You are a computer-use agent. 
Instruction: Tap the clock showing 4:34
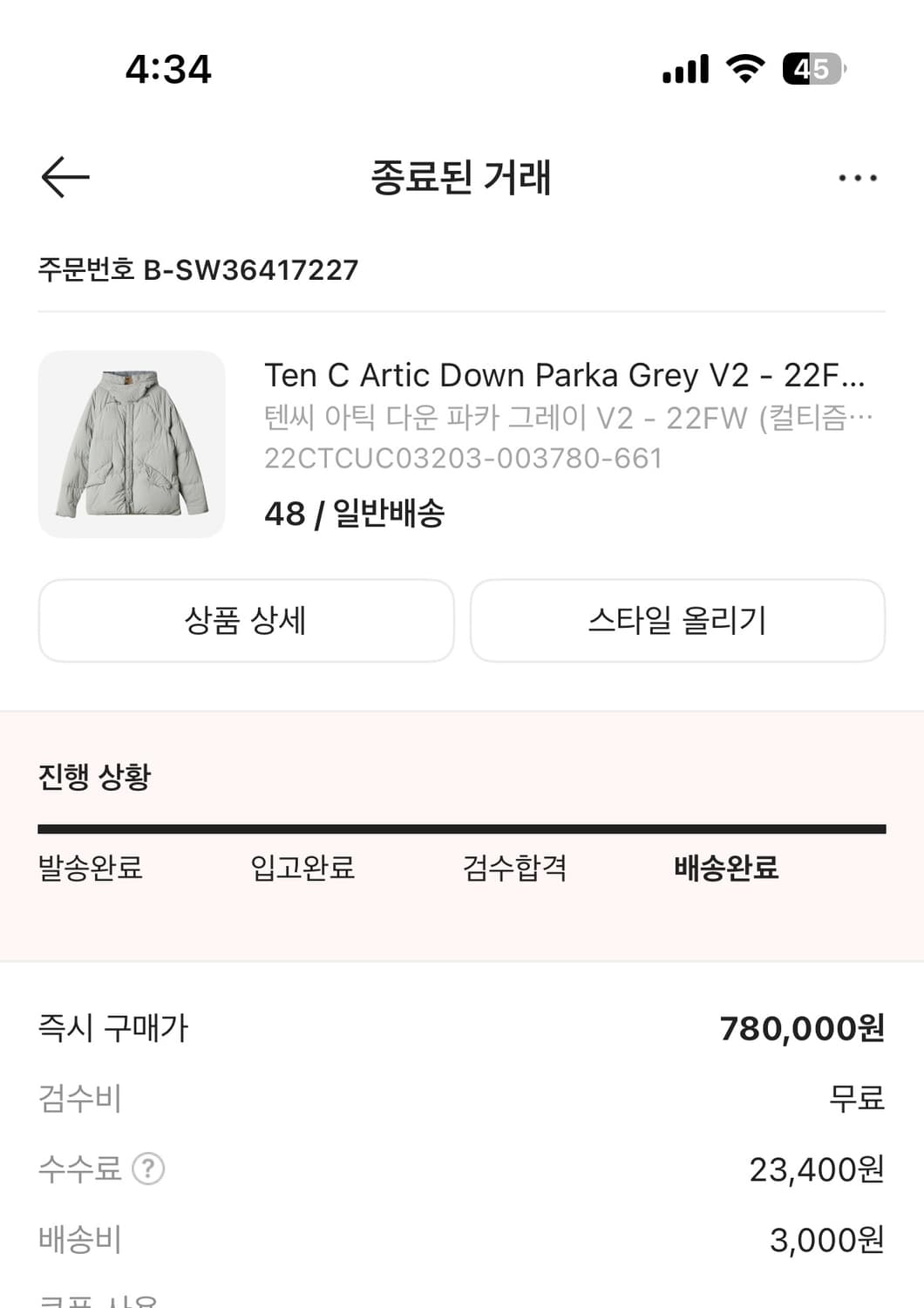171,71
